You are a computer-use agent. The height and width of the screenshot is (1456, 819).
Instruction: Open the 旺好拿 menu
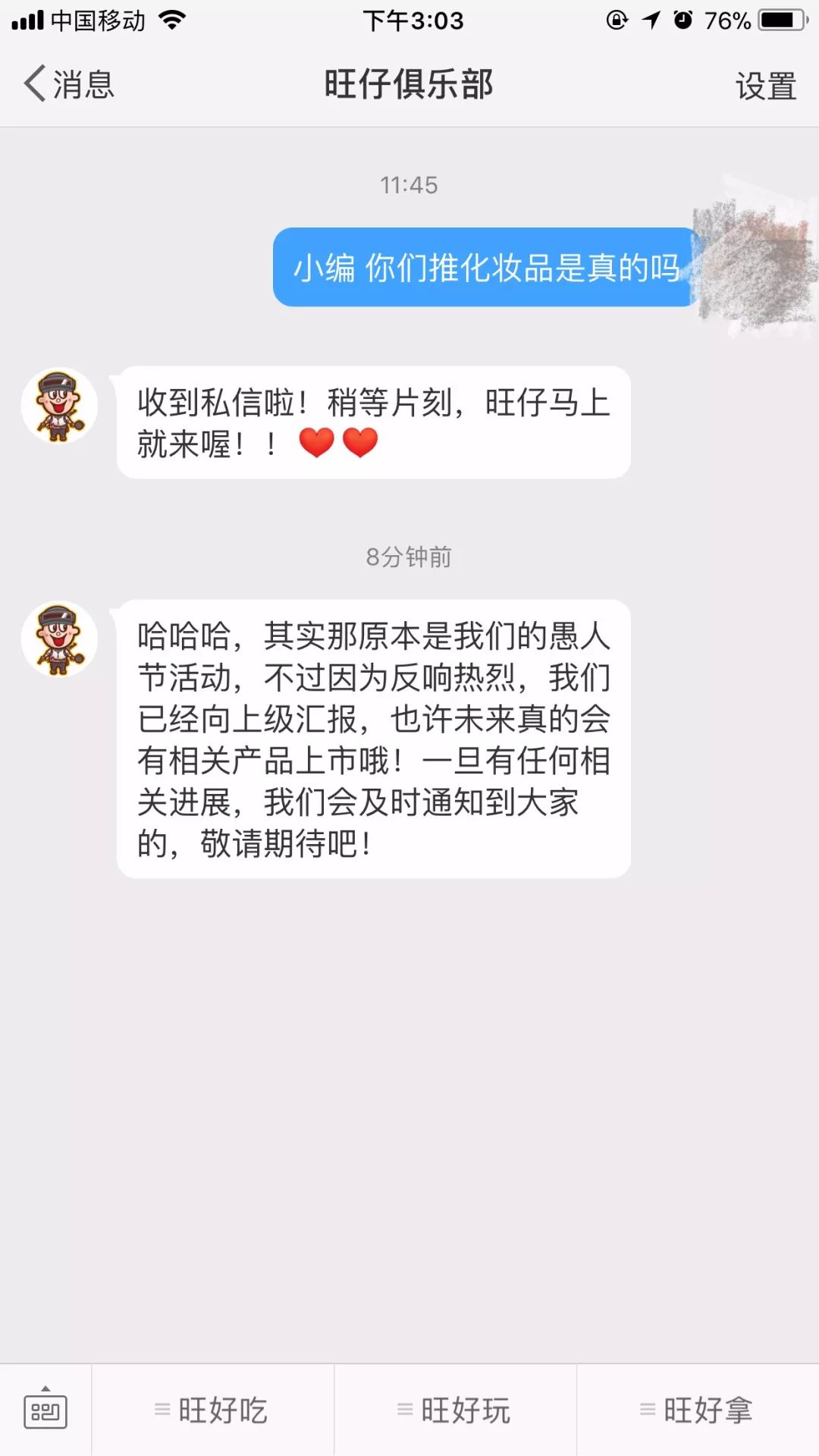coord(698,1410)
